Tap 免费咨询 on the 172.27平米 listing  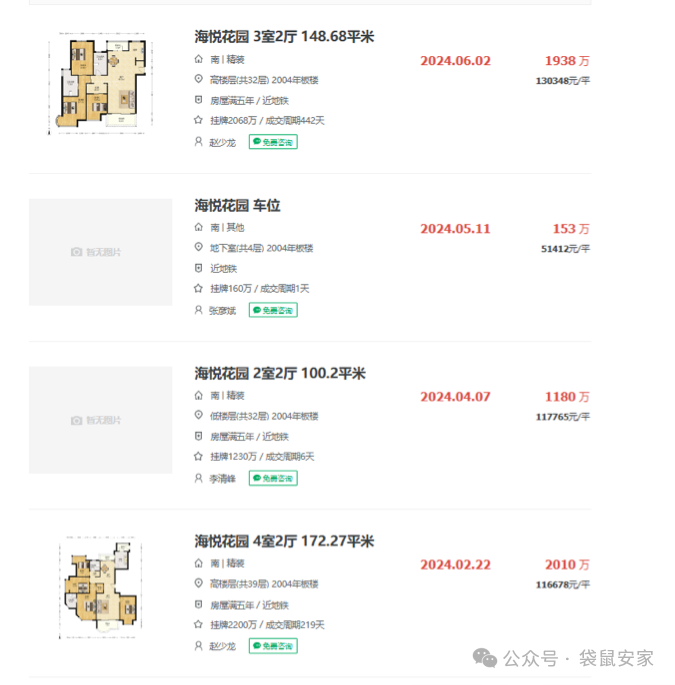pos(273,646)
